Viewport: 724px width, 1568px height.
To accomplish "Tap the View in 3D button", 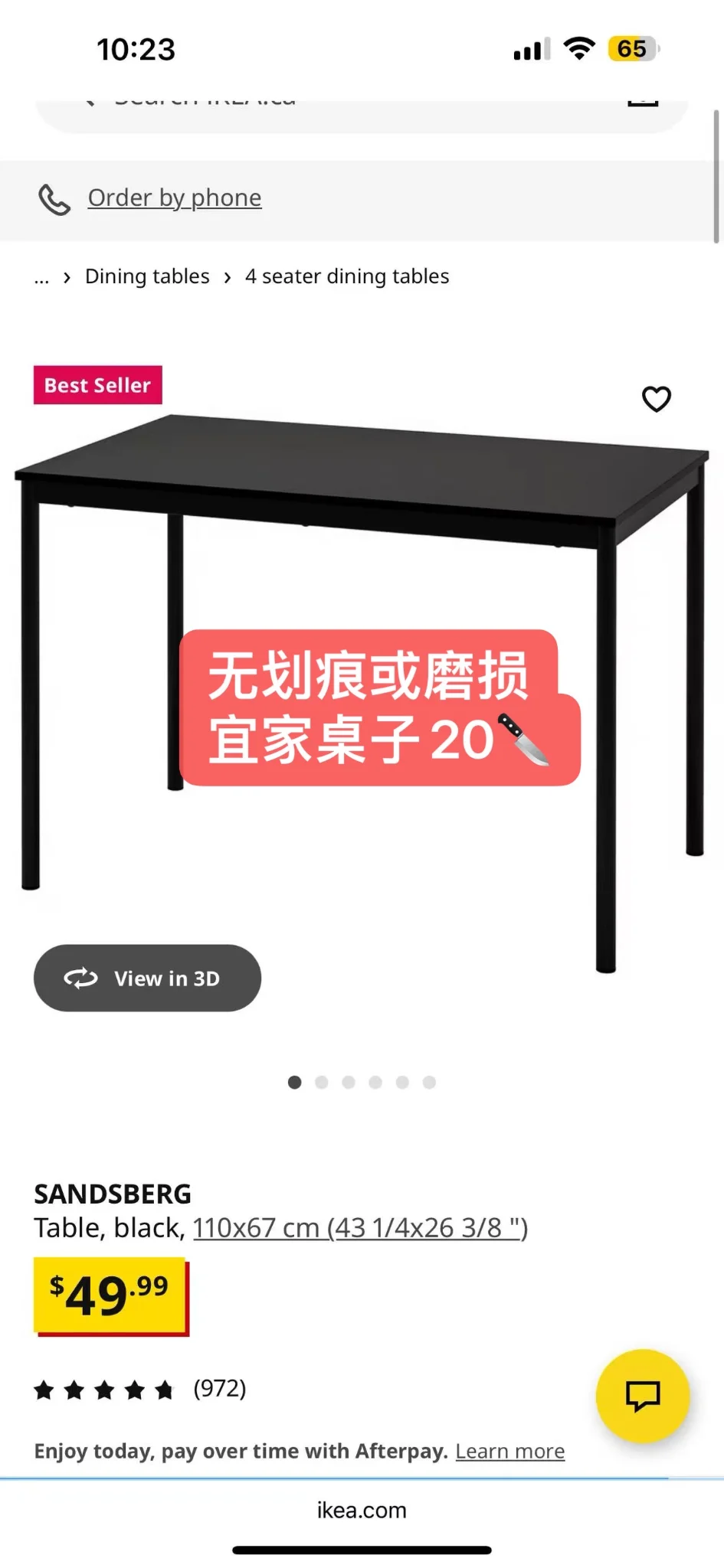I will coord(147,978).
